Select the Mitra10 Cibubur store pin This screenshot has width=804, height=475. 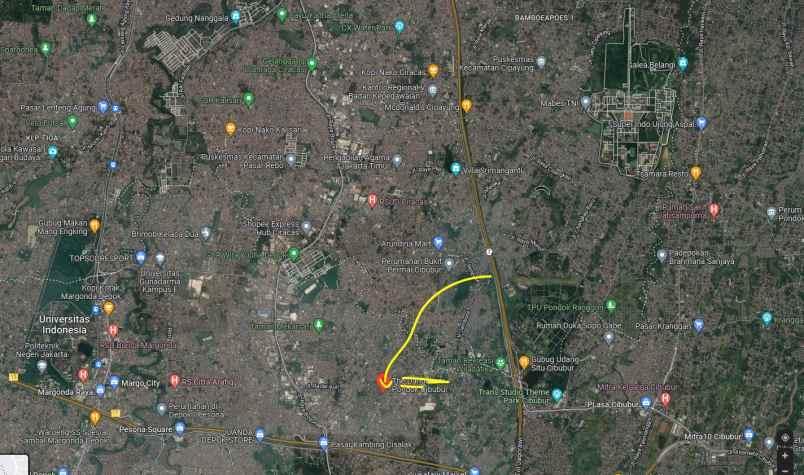[749, 435]
